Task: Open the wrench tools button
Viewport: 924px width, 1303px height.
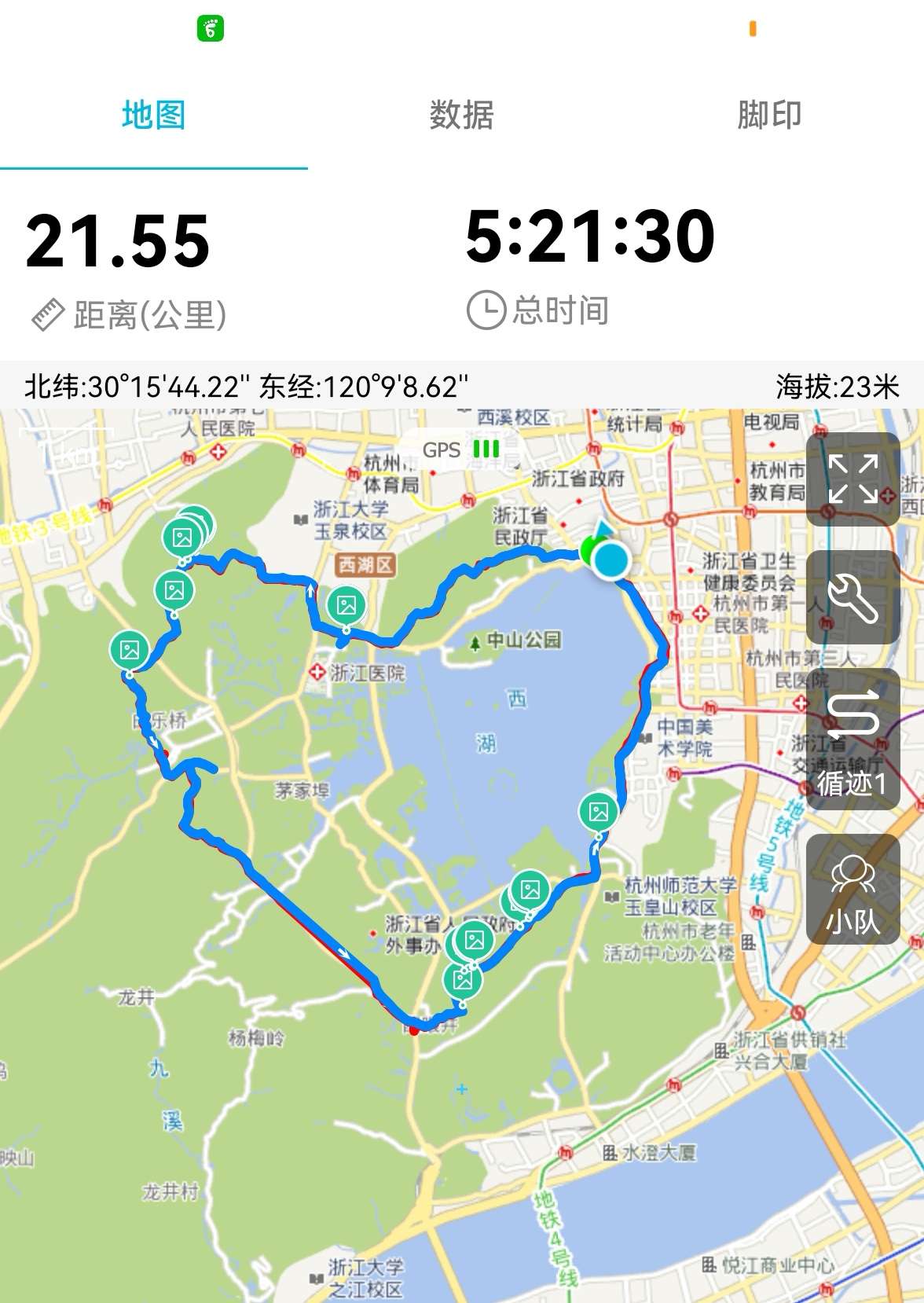Action: (x=852, y=597)
